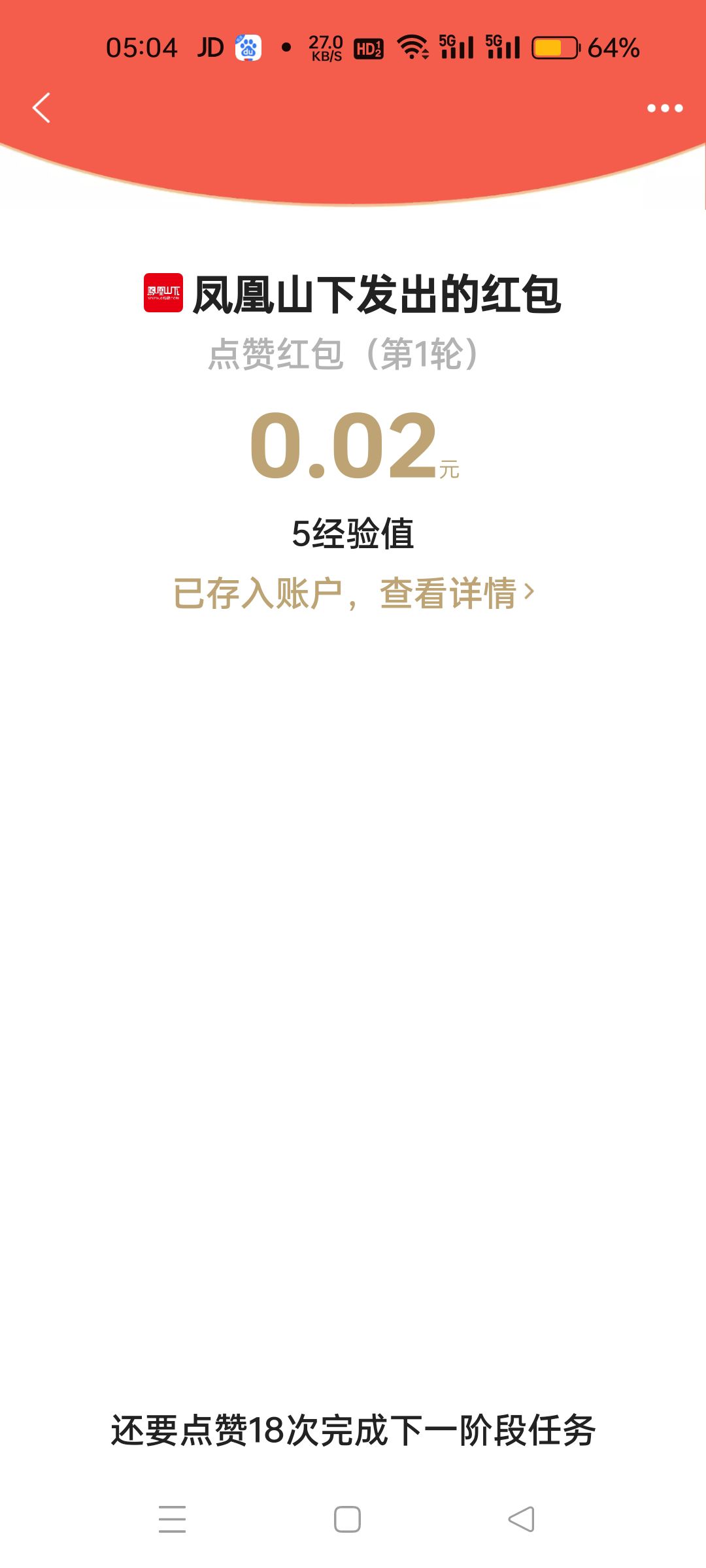The height and width of the screenshot is (1568, 706).
Task: Tap the system back triangle
Action: pyautogui.click(x=522, y=1519)
